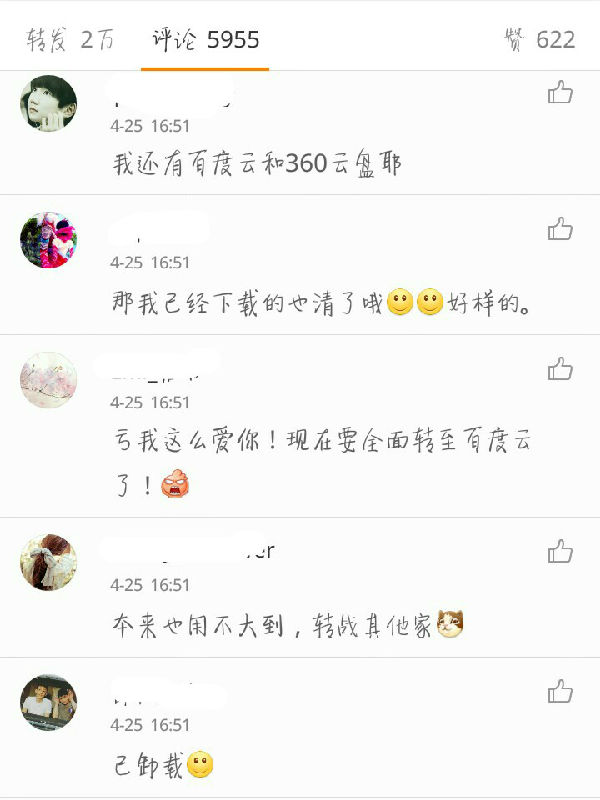Select the 评论 5955 tab
Image resolution: width=600 pixels, height=800 pixels.
205,40
